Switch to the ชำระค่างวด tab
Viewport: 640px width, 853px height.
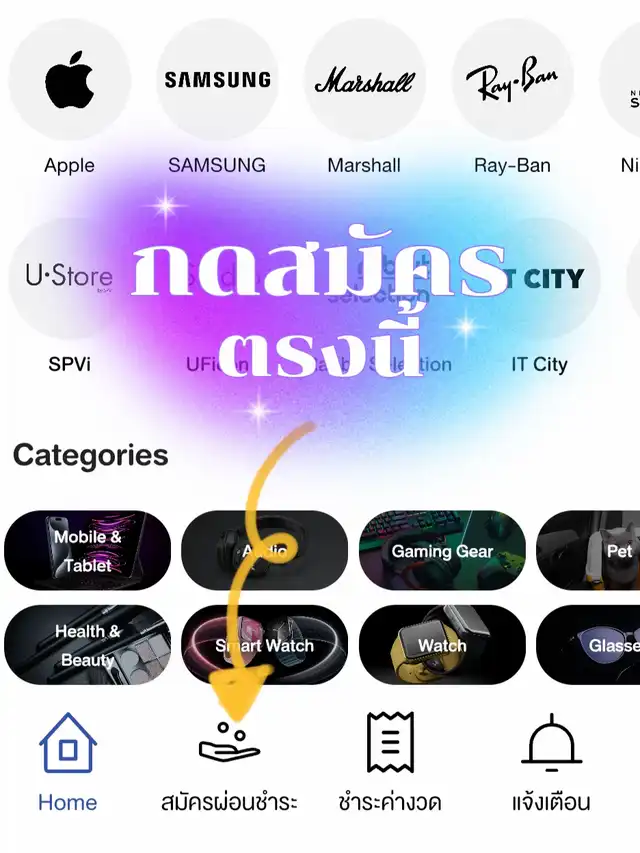point(390,763)
